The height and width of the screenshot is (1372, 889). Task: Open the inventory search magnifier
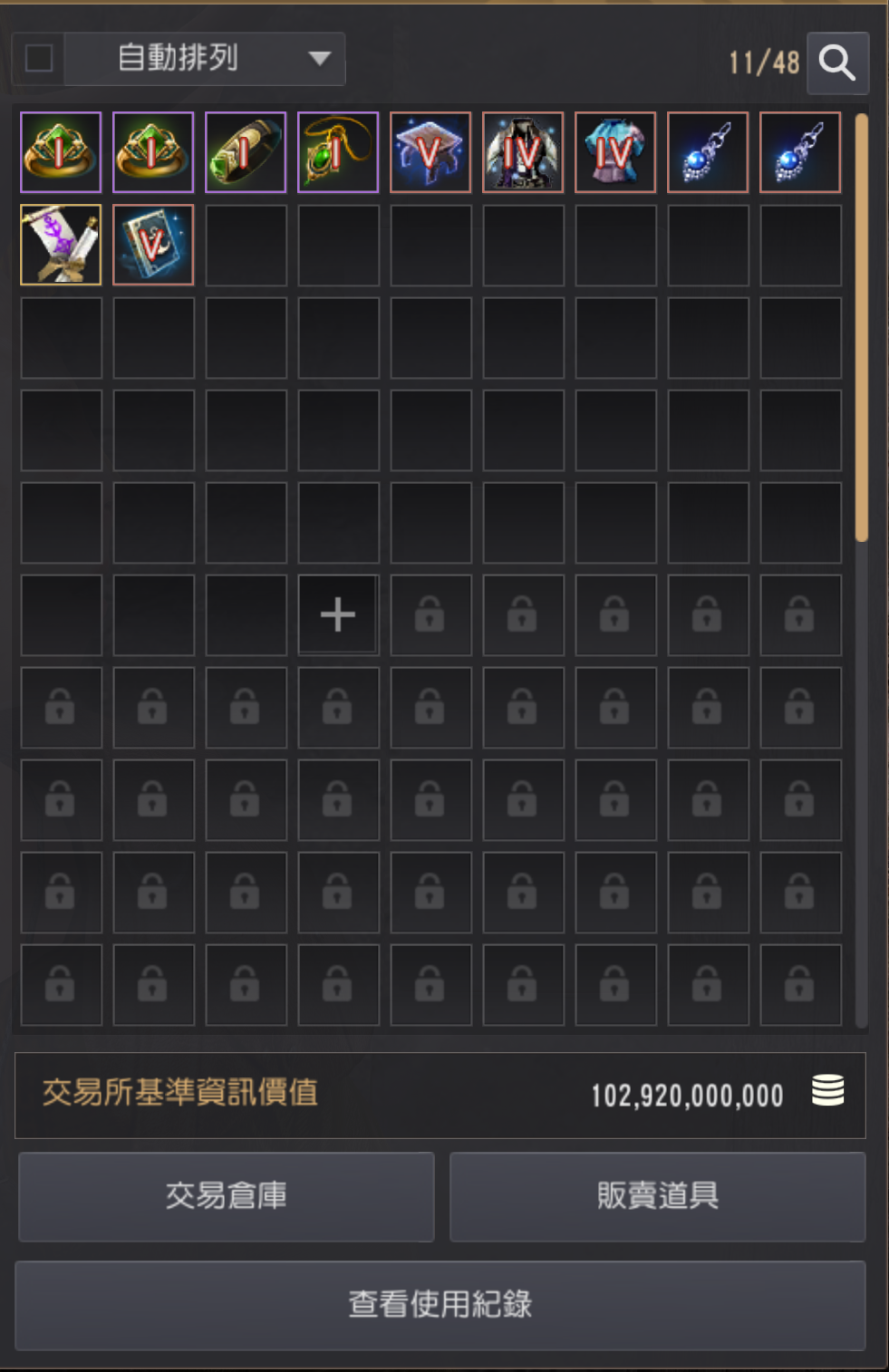[836, 63]
